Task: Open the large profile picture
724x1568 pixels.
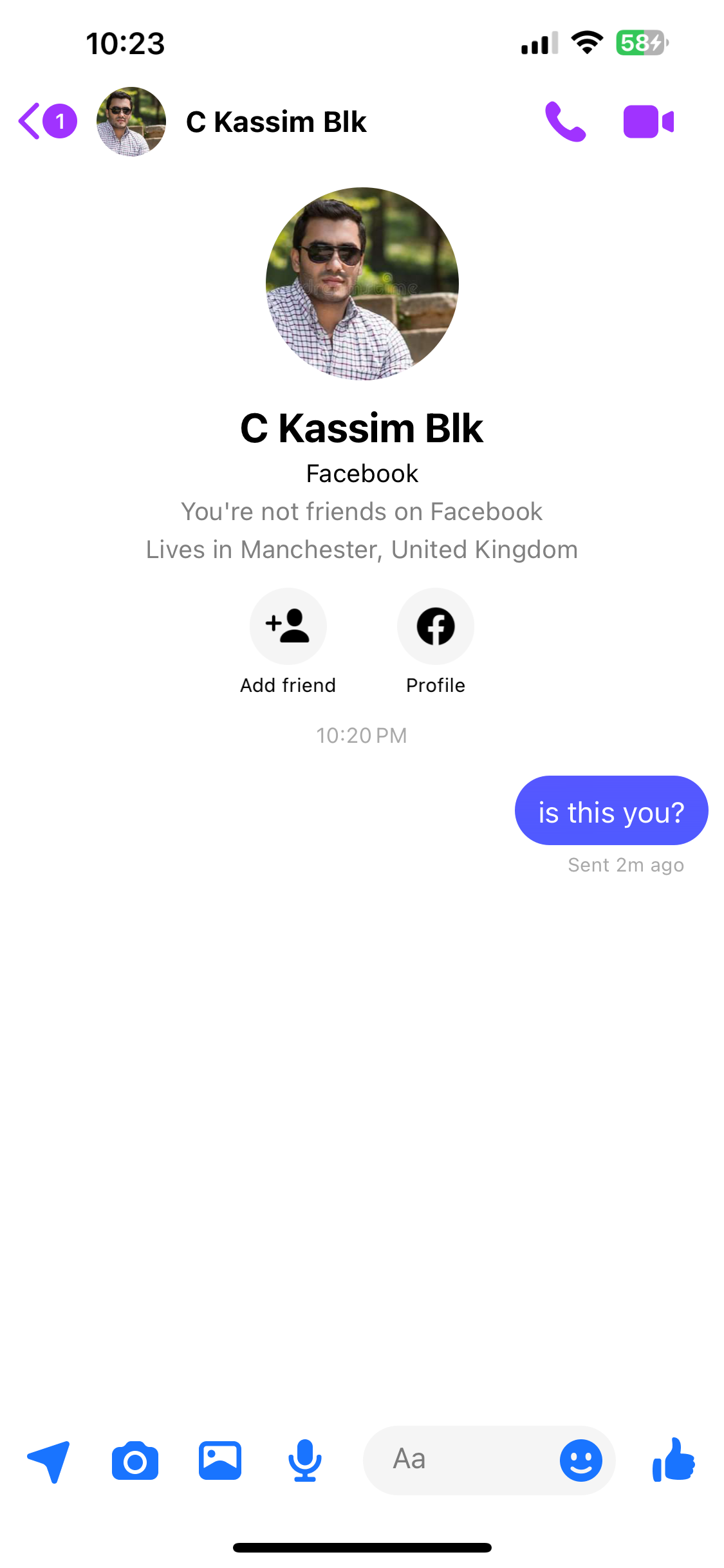Action: coord(362,284)
